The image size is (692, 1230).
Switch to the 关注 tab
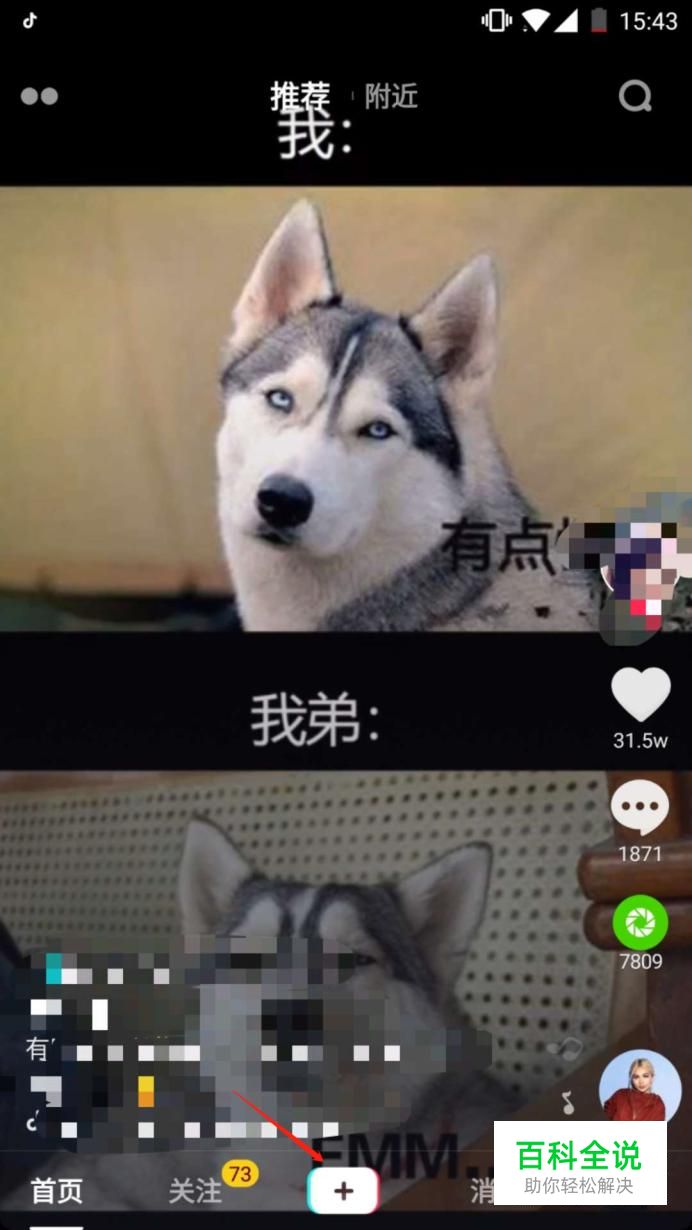point(194,1190)
